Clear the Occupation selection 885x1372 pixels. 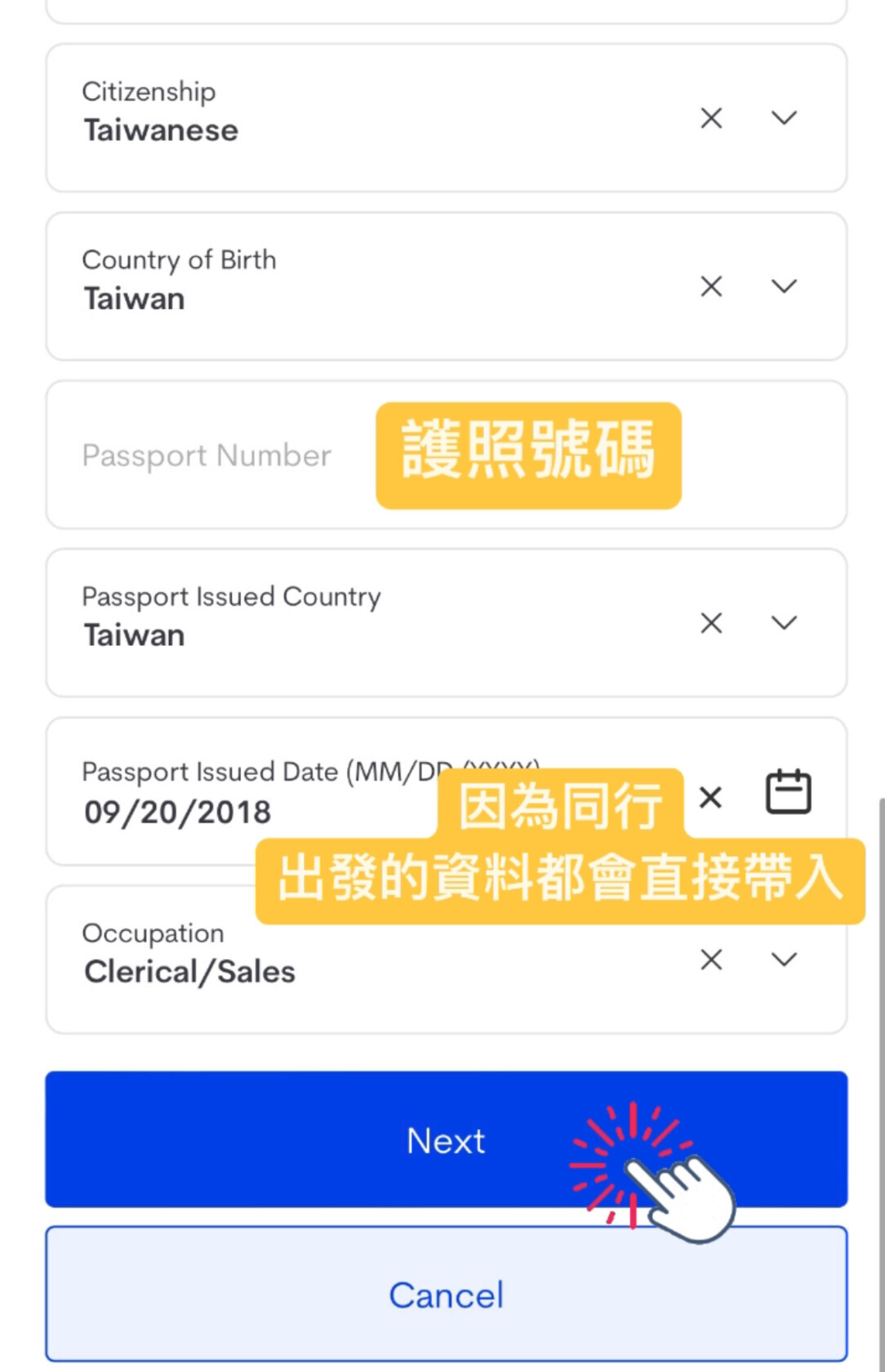click(709, 960)
